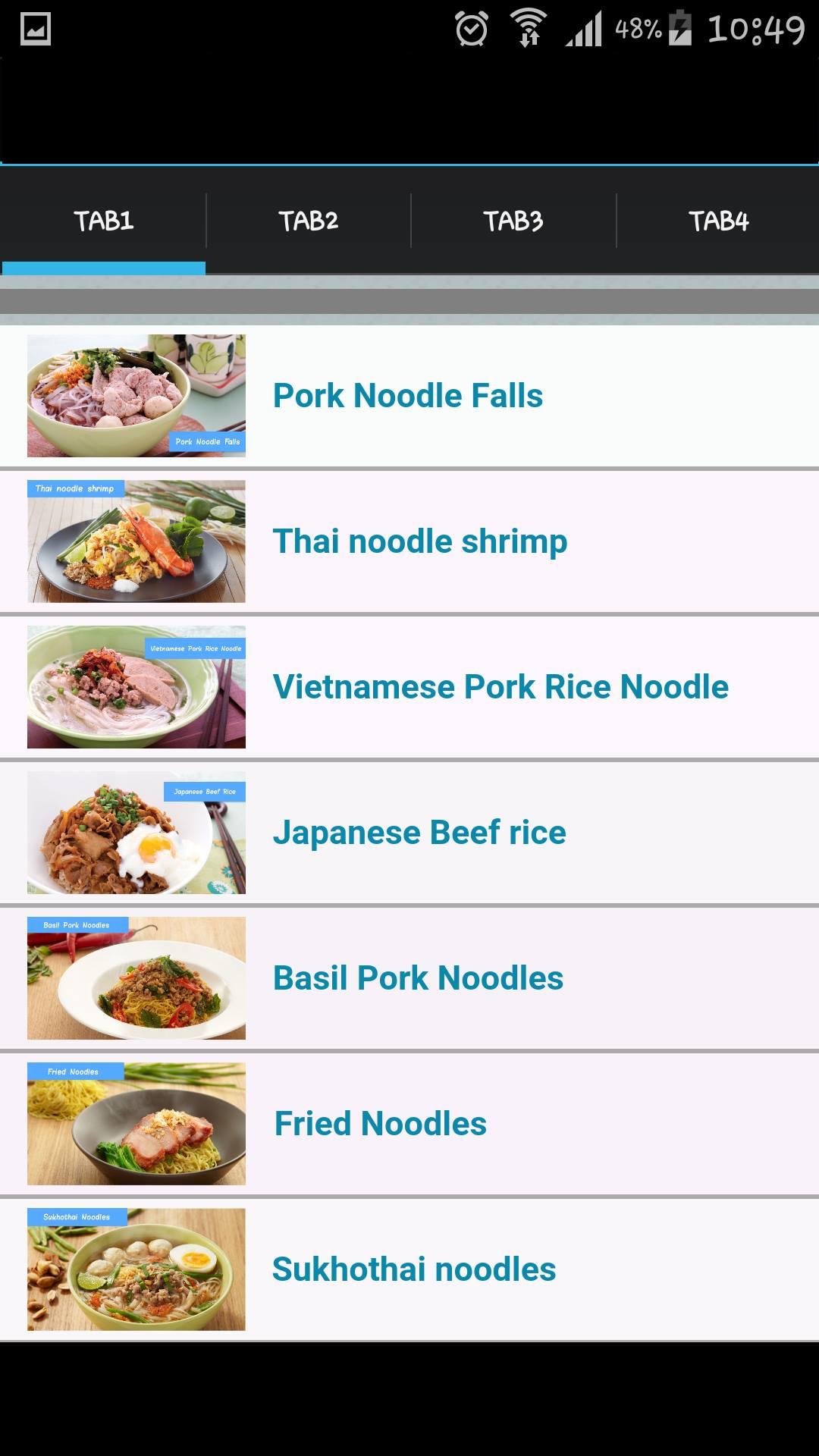Open the Pork Noodle Falls recipe
The image size is (819, 1456).
[409, 395]
